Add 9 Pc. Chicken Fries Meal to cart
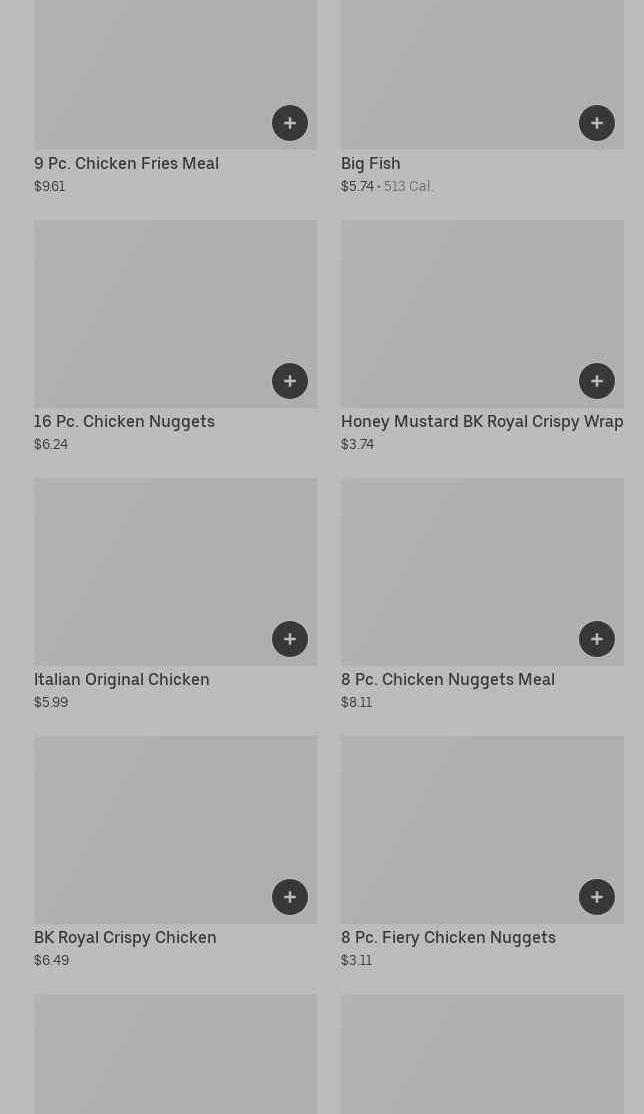Viewport: 644px width, 1114px height. click(x=290, y=123)
